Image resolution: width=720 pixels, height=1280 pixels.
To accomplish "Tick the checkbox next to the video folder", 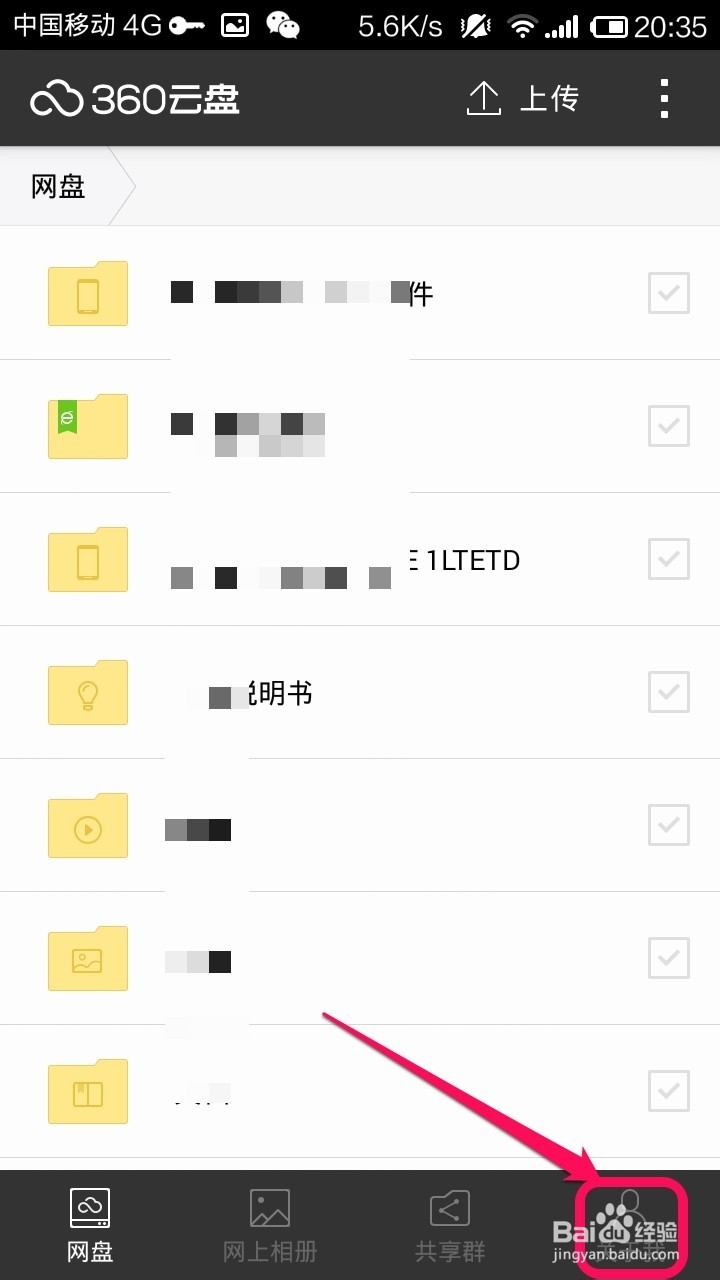I will pyautogui.click(x=668, y=825).
